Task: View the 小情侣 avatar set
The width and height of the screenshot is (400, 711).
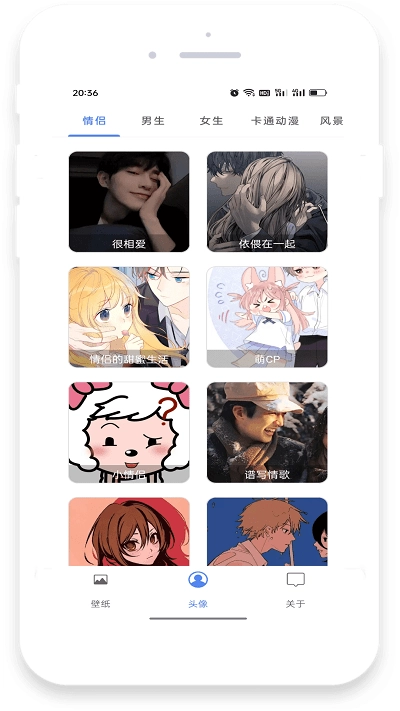Action: click(129, 432)
